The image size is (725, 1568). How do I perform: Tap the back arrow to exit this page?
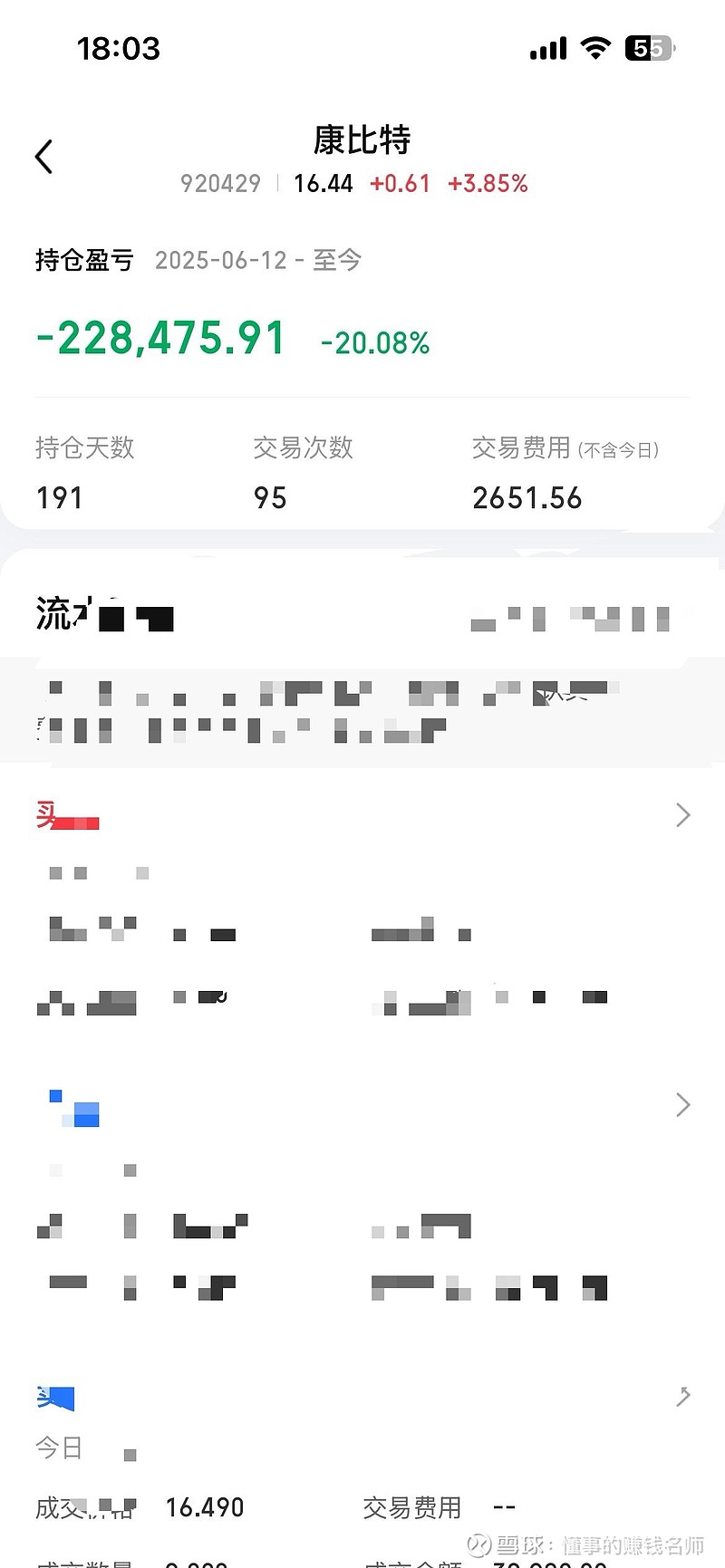(43, 156)
